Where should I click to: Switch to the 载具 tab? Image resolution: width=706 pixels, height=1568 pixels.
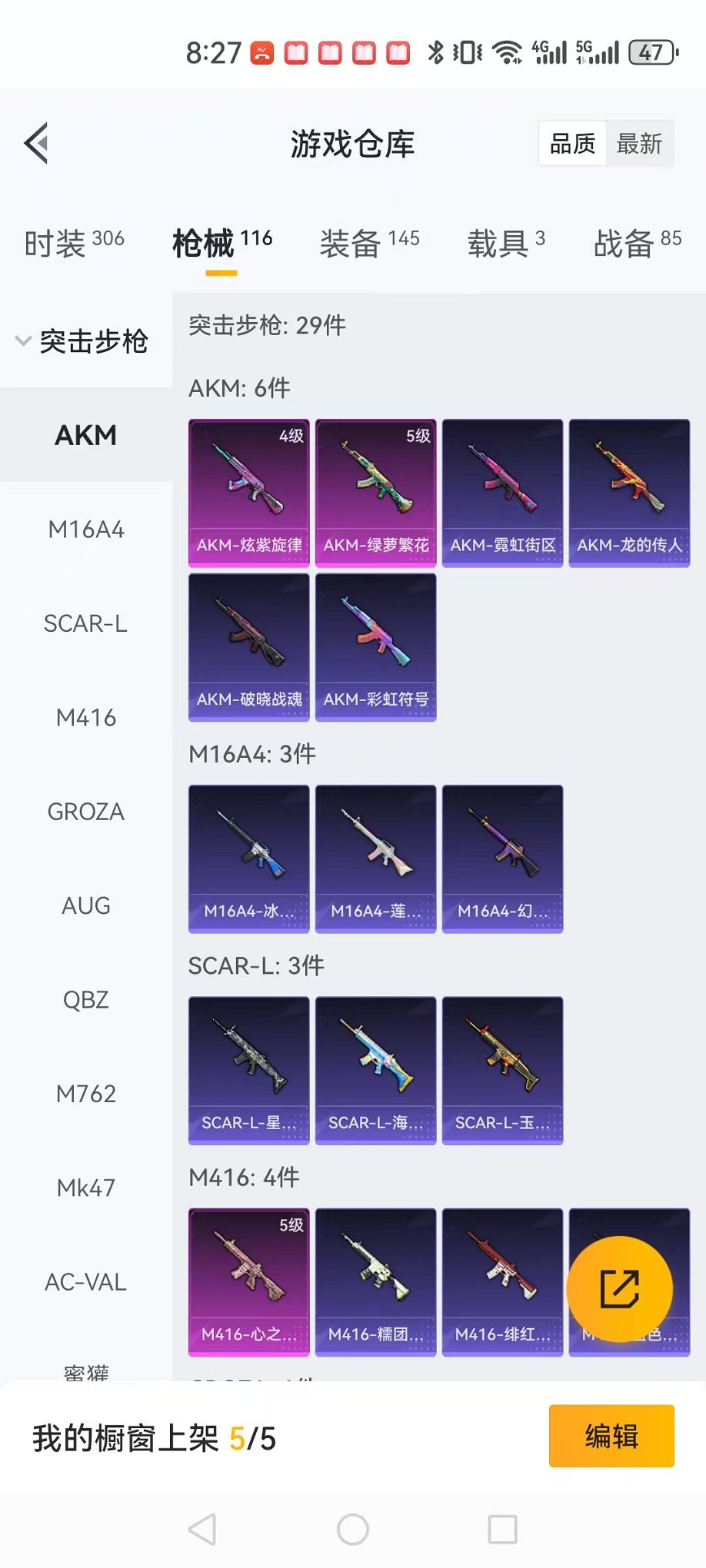point(505,243)
